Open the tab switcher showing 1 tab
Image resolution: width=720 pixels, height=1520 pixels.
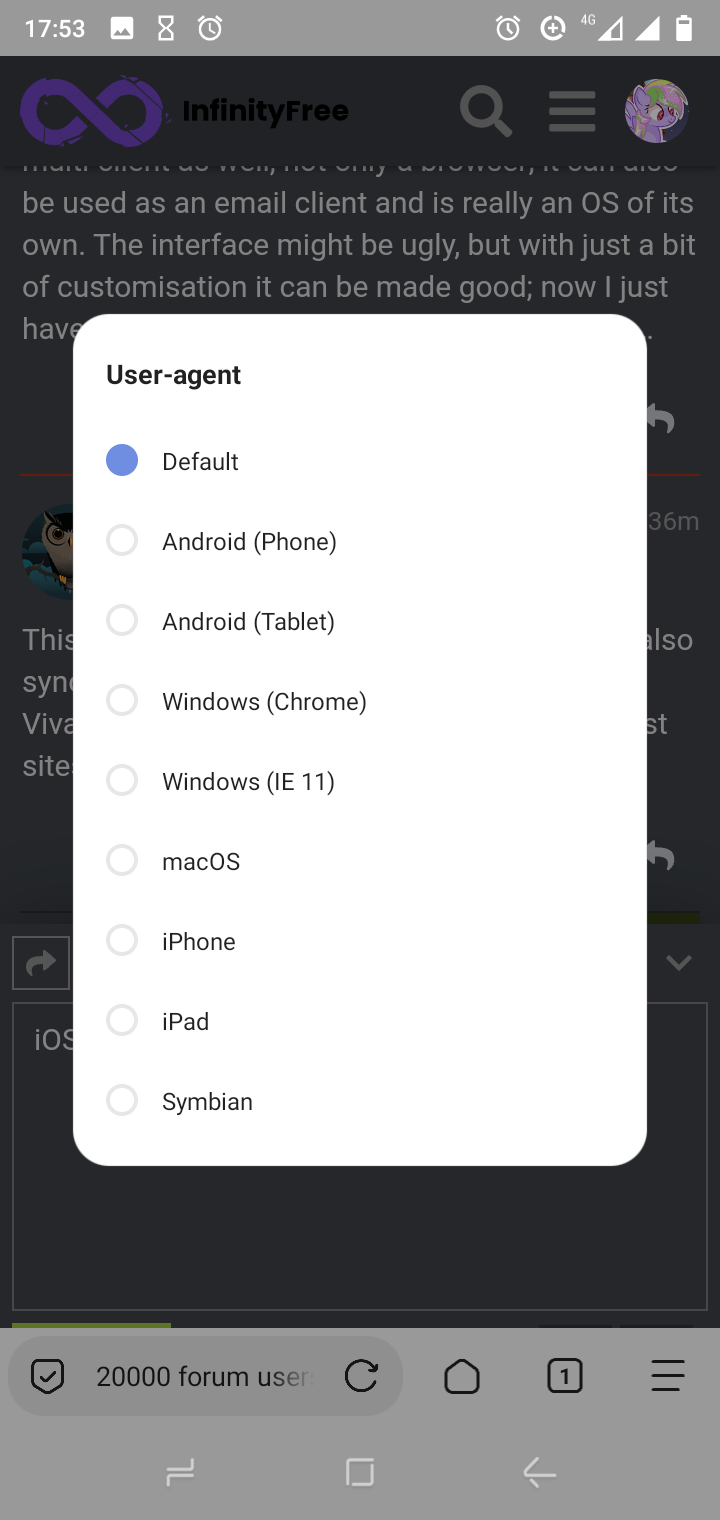(565, 1377)
